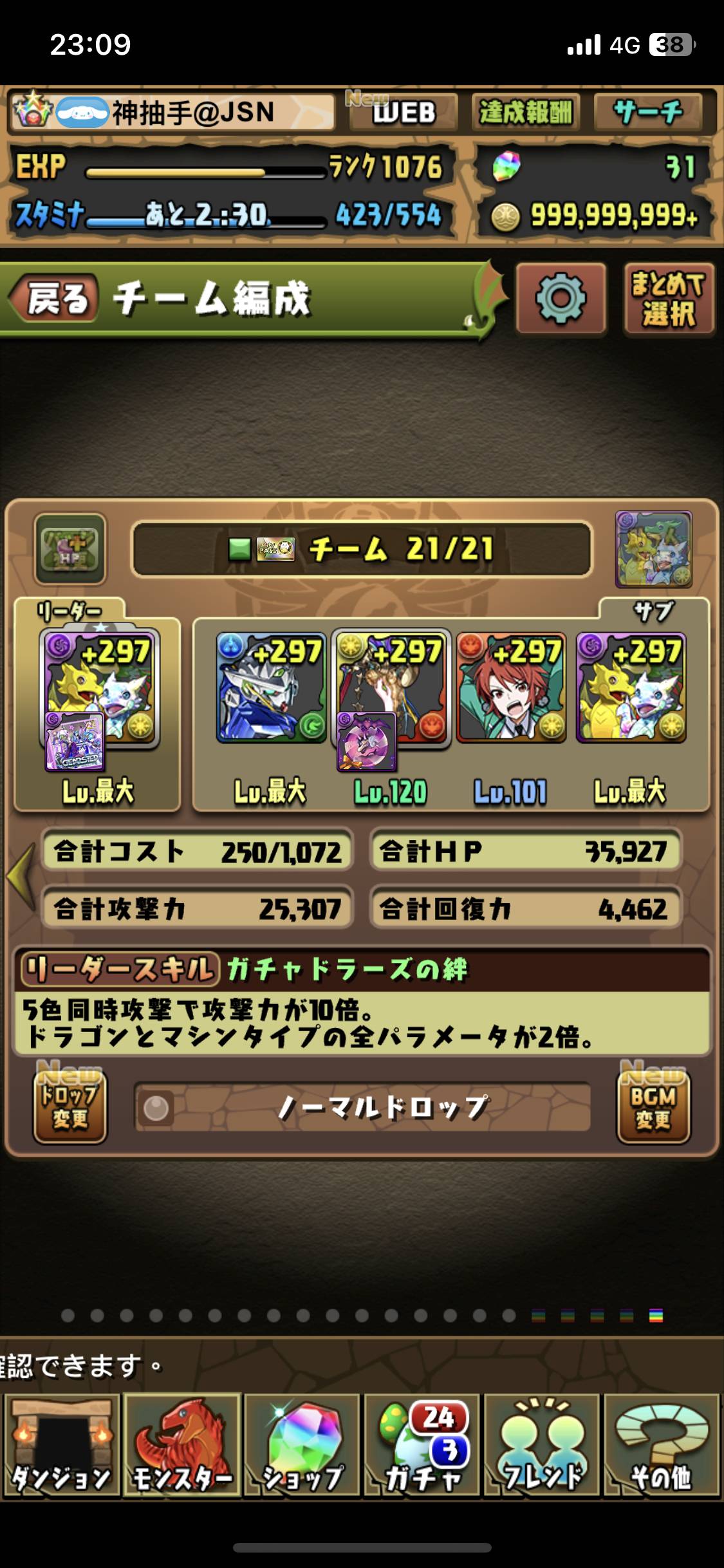Open the gear settings button
The image size is (724, 1568).
click(x=561, y=298)
